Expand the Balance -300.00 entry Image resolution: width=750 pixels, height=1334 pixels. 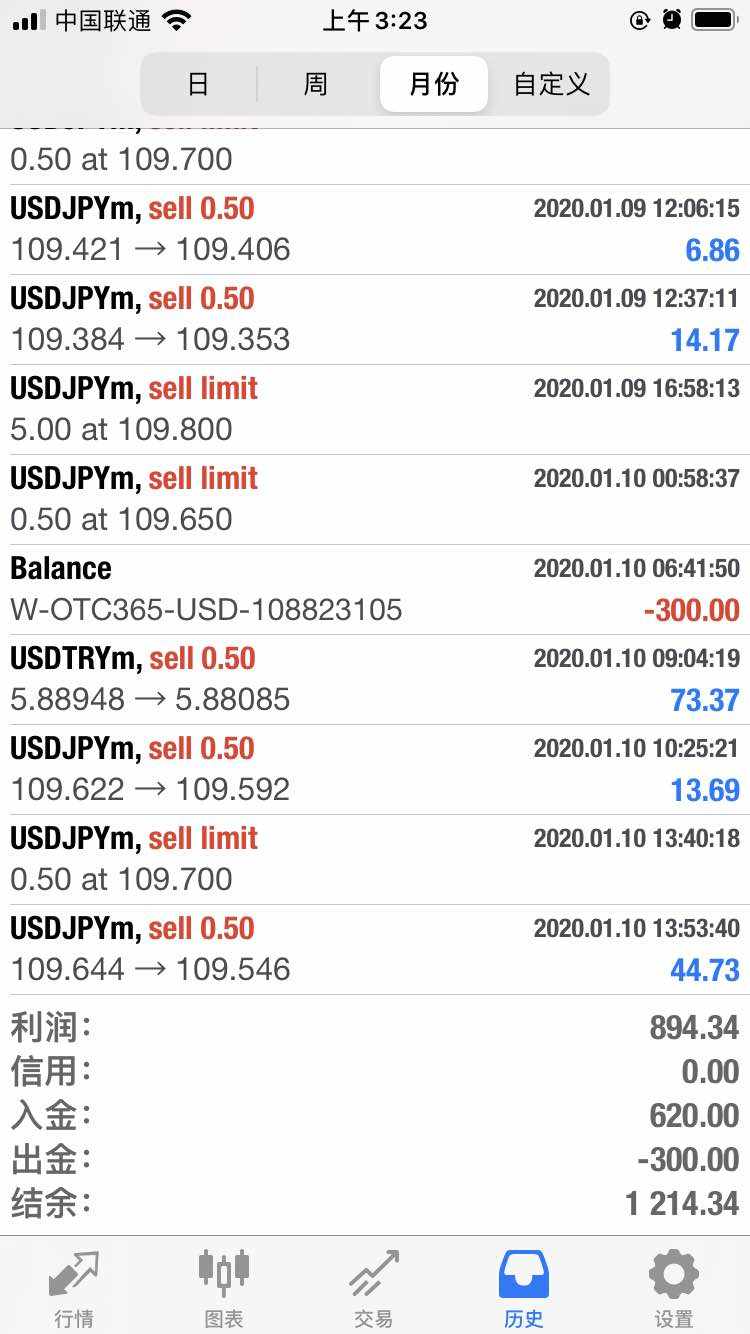click(x=375, y=590)
